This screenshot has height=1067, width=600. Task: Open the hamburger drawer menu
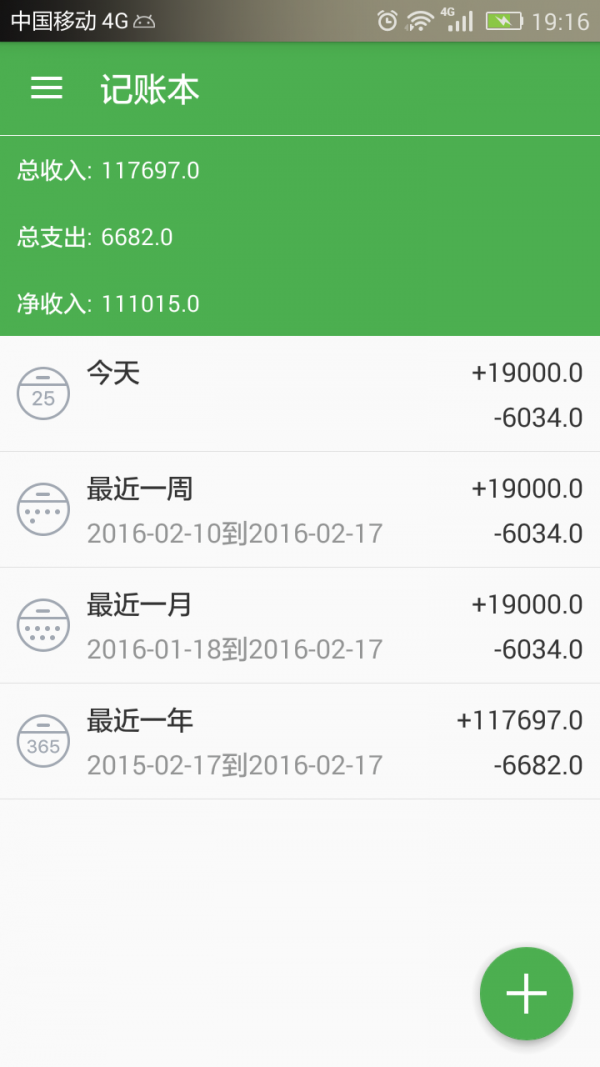pyautogui.click(x=46, y=88)
